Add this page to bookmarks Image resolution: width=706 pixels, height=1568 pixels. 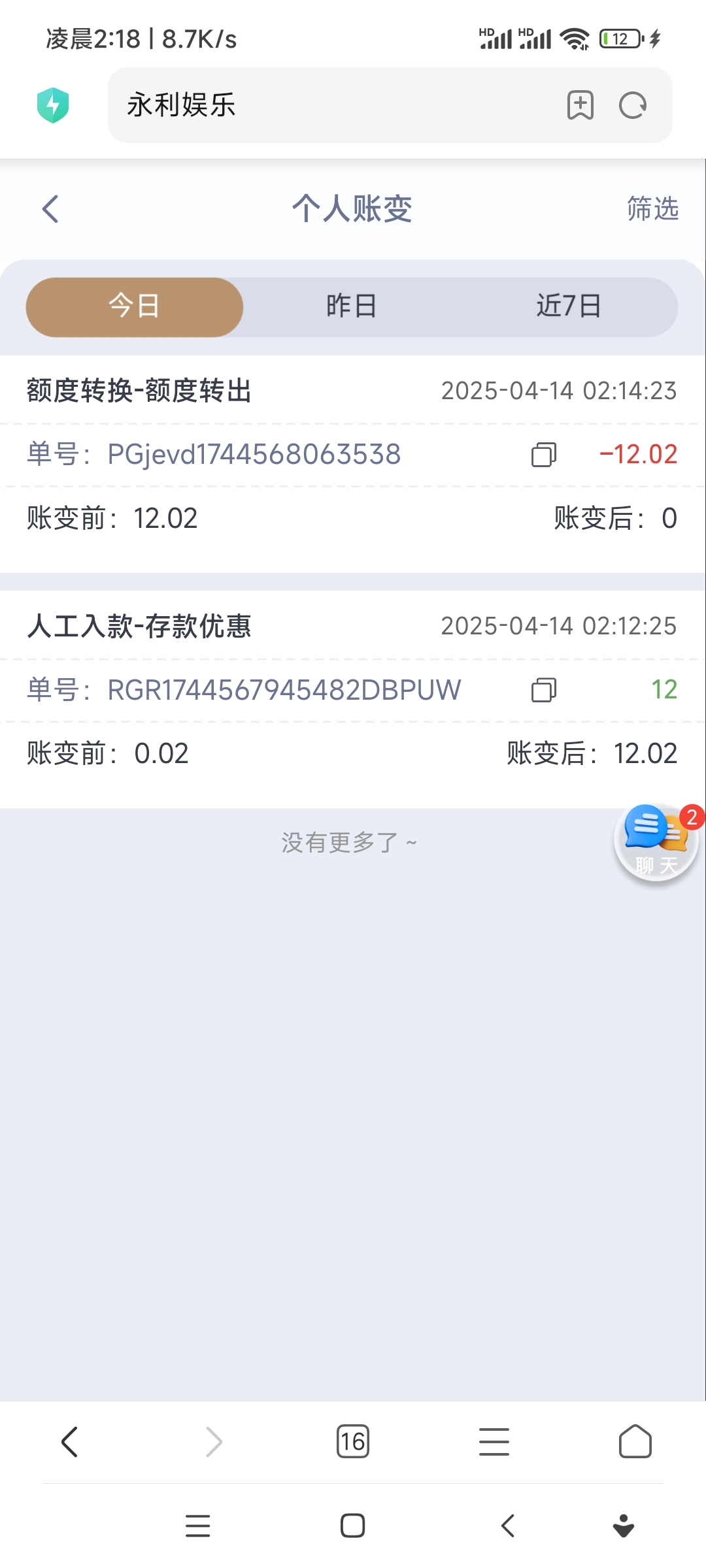[580, 105]
